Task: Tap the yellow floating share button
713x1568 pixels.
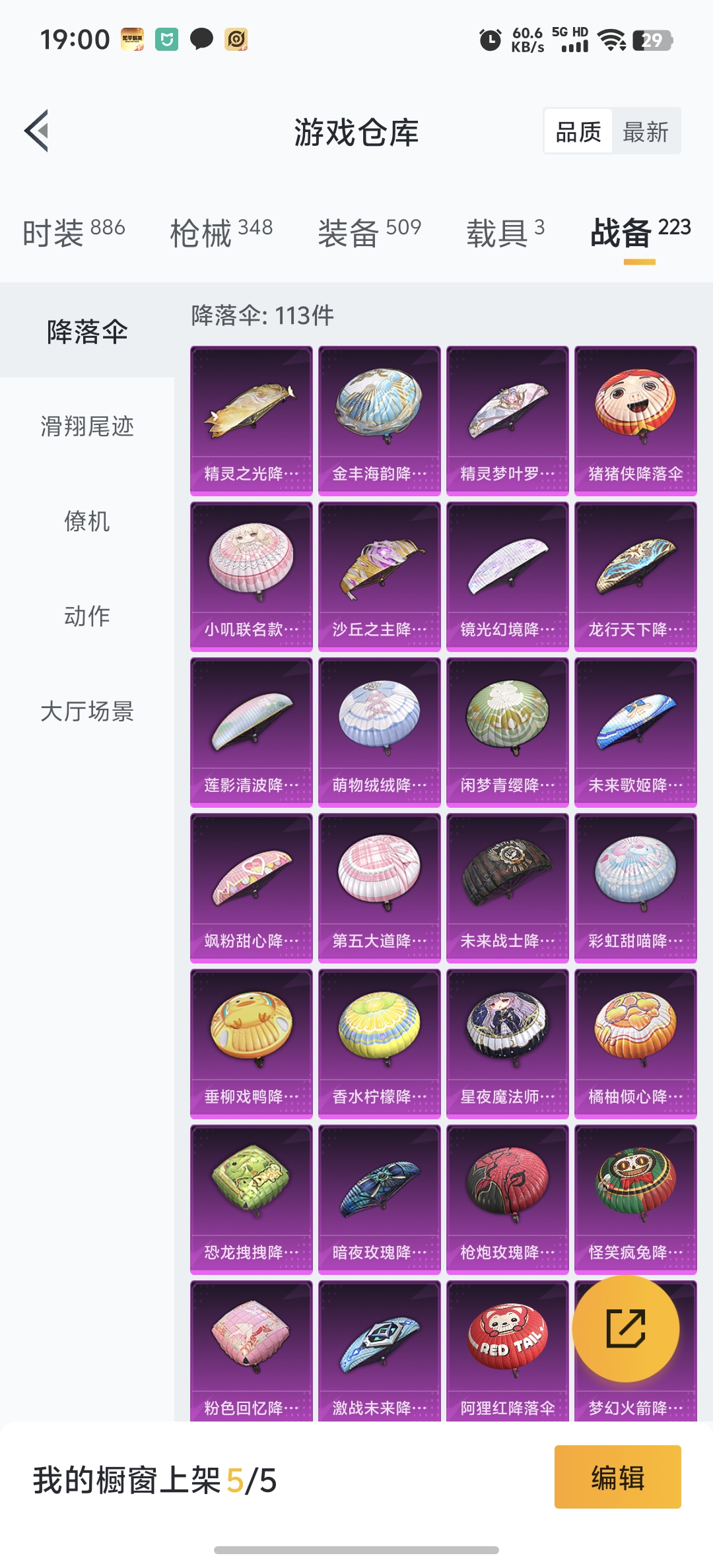Action: (625, 1328)
